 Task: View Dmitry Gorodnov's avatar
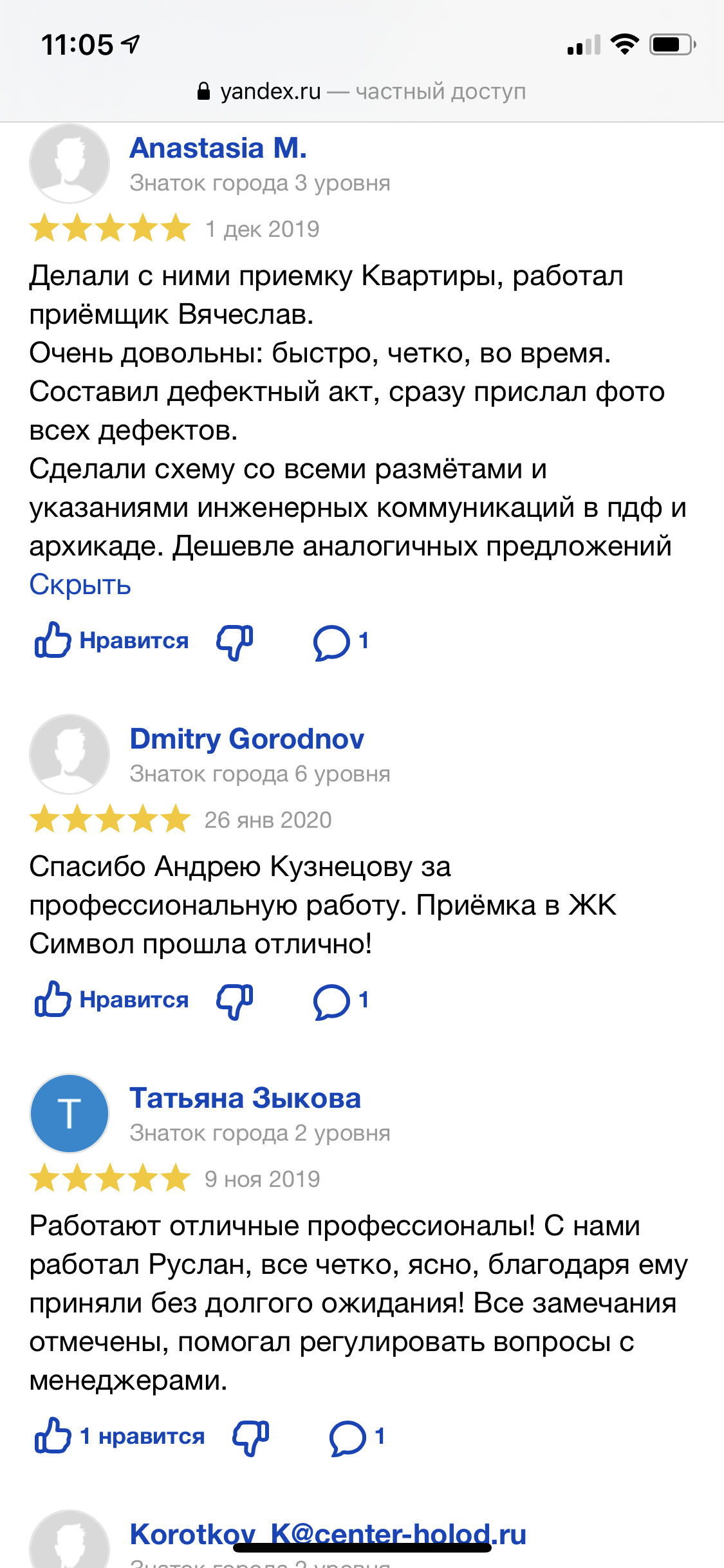70,754
